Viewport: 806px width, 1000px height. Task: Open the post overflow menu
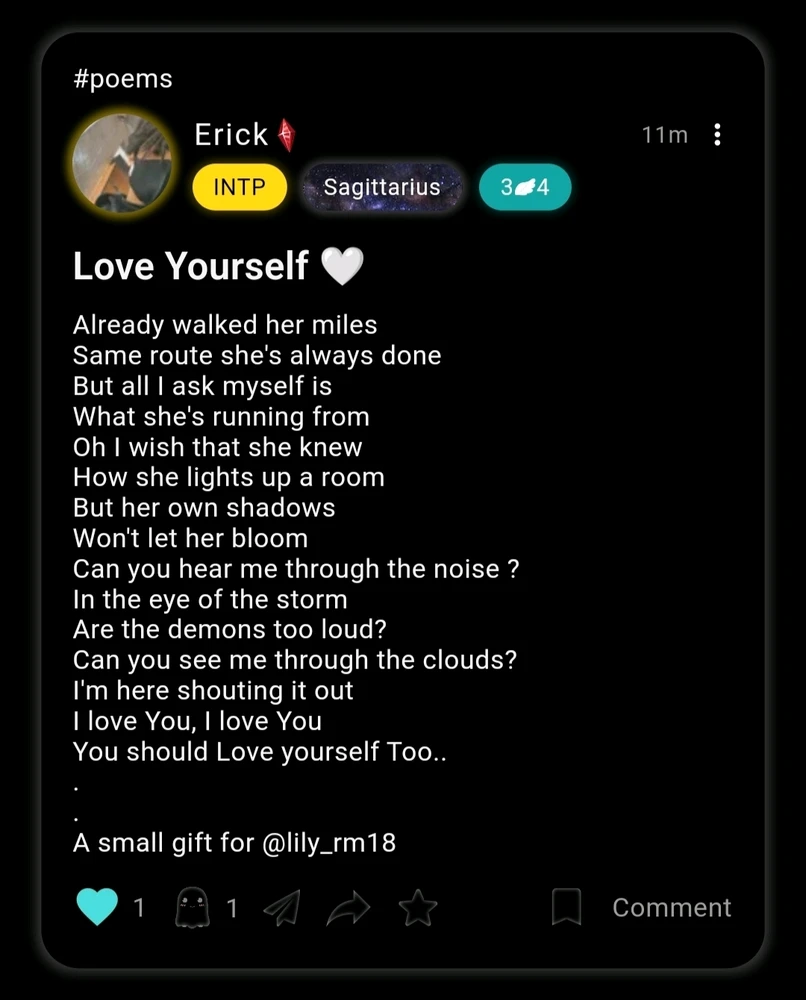(717, 135)
